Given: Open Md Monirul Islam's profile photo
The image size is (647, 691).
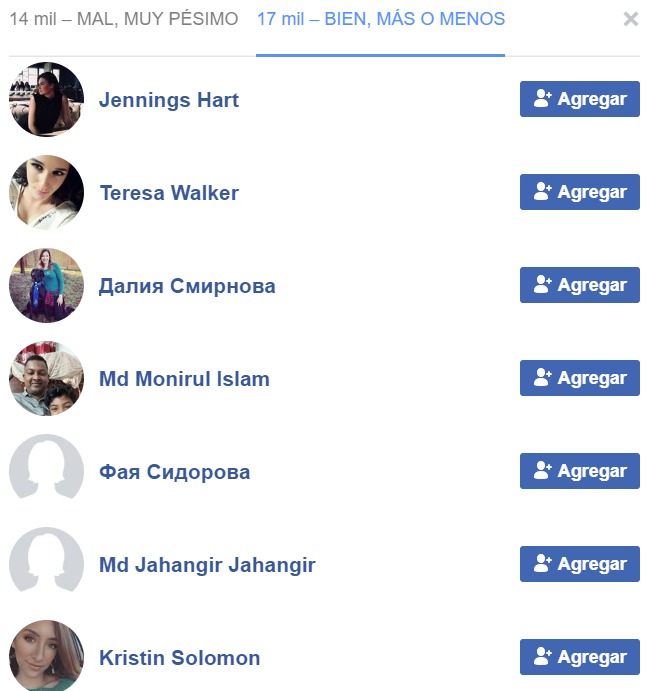Looking at the screenshot, I should point(46,378).
